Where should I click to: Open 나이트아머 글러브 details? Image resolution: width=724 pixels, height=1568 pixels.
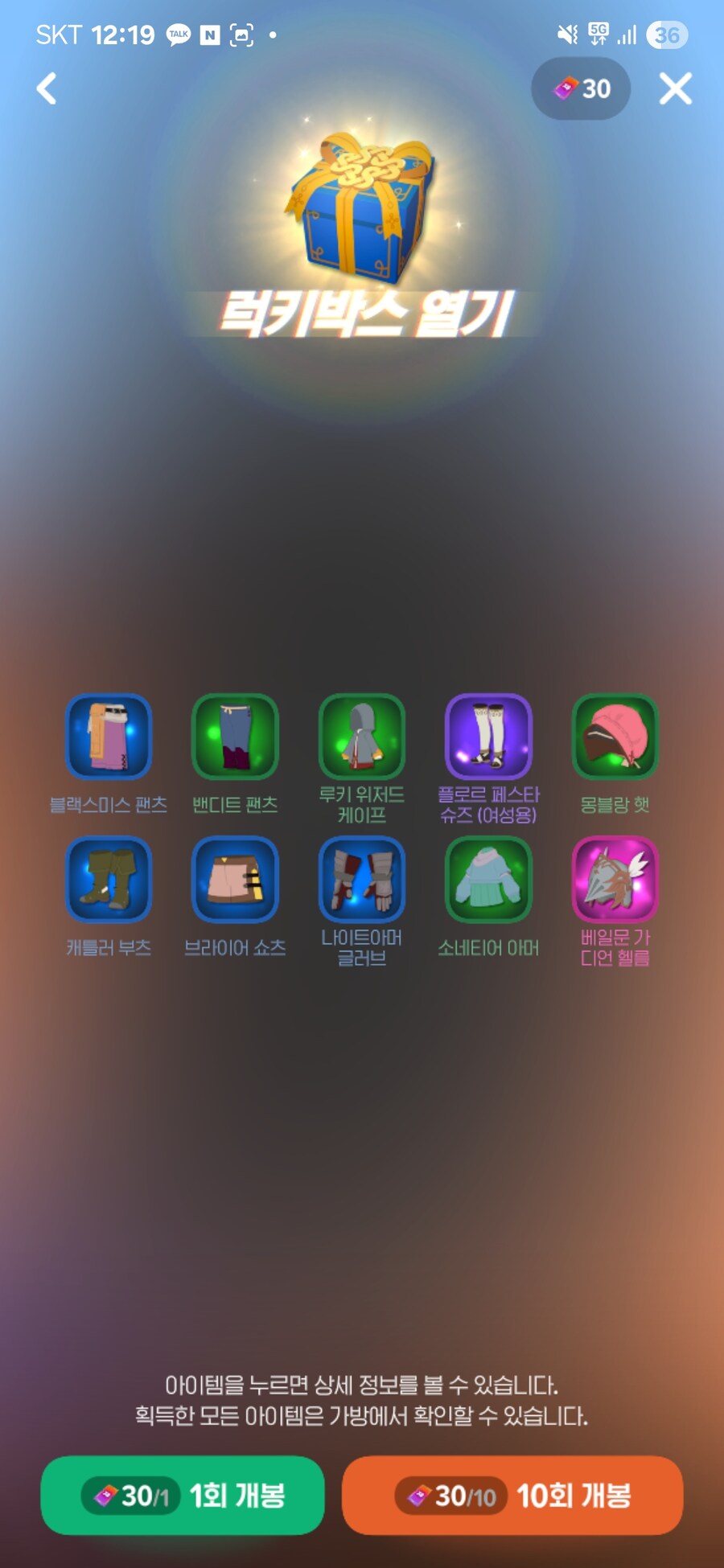[362, 879]
